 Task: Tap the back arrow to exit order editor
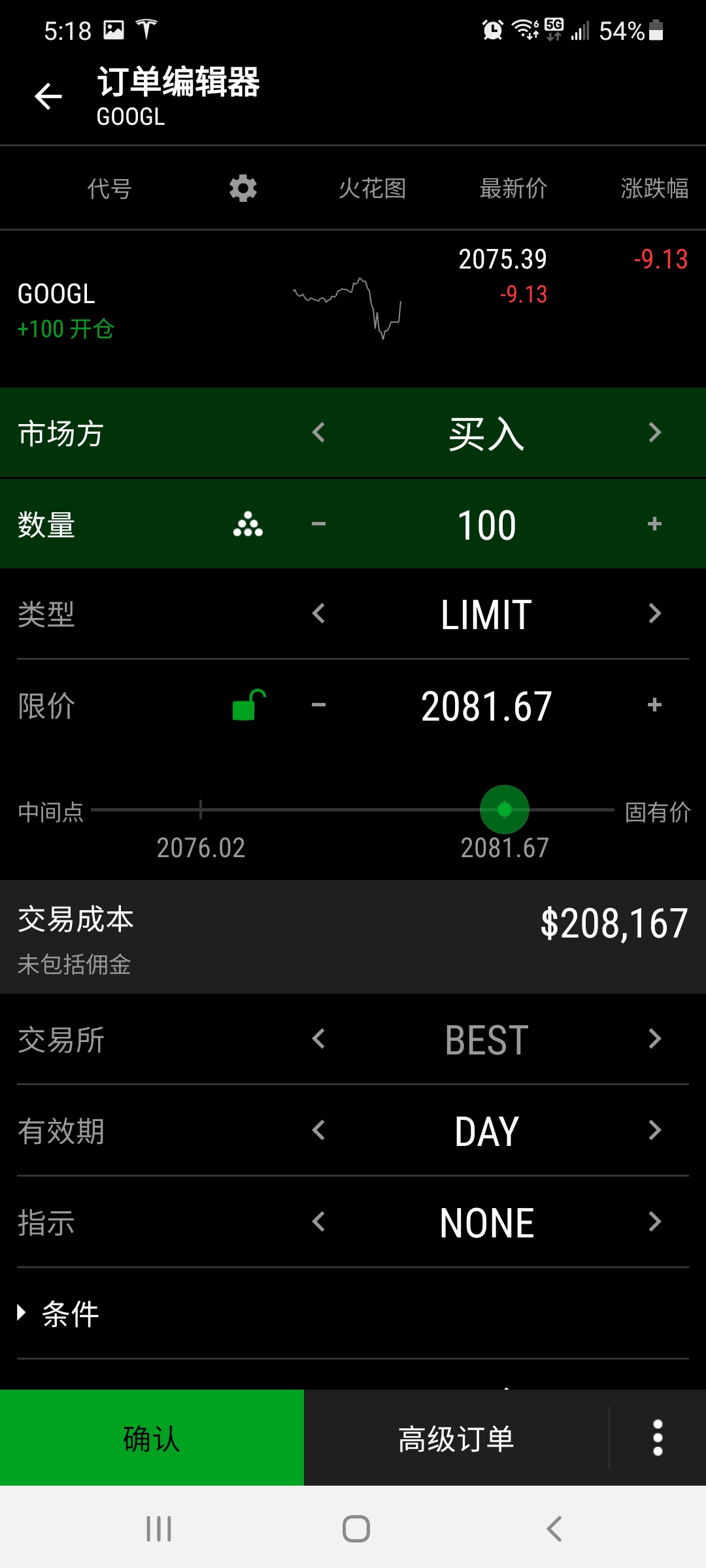(47, 97)
